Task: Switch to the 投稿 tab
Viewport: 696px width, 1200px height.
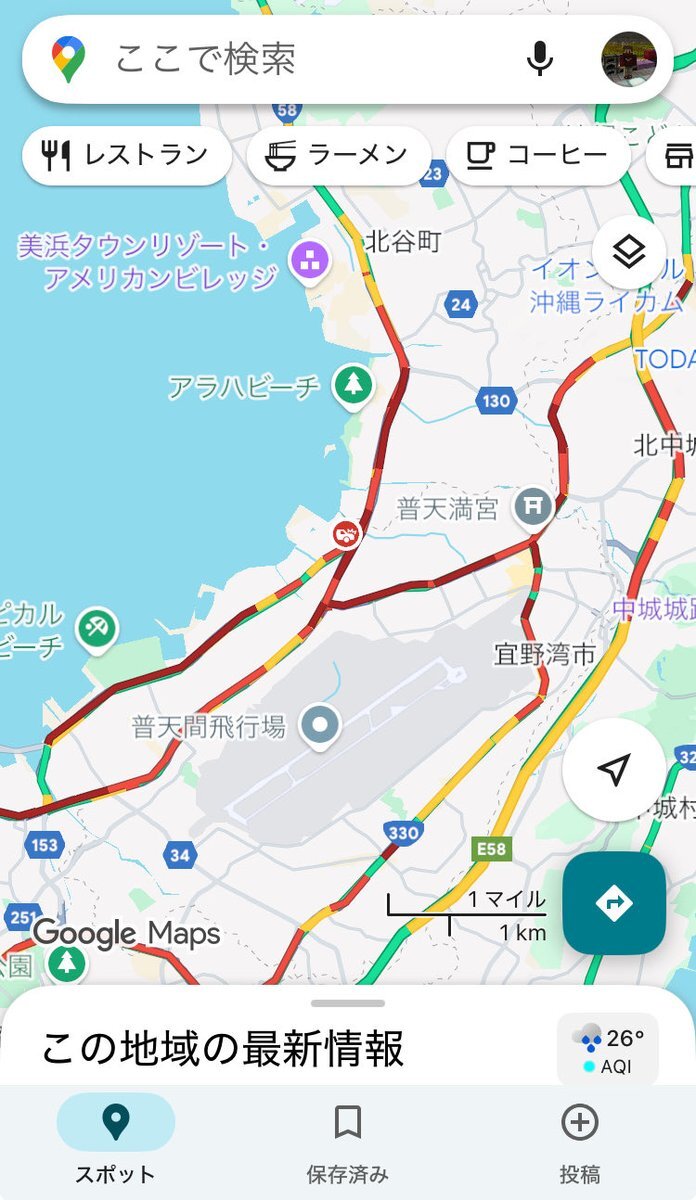Action: 580,1141
